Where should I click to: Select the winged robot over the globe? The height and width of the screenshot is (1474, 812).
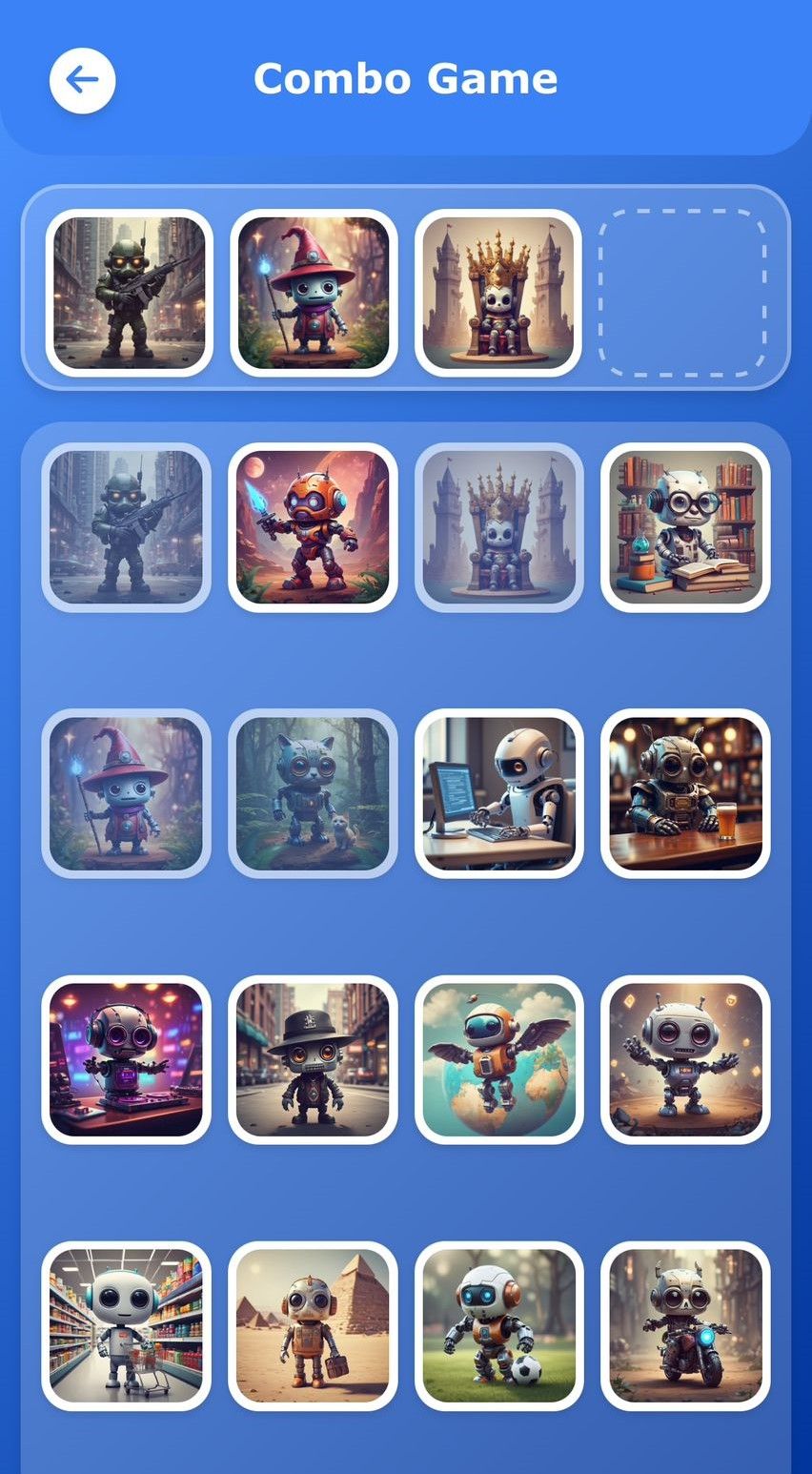click(x=498, y=1059)
